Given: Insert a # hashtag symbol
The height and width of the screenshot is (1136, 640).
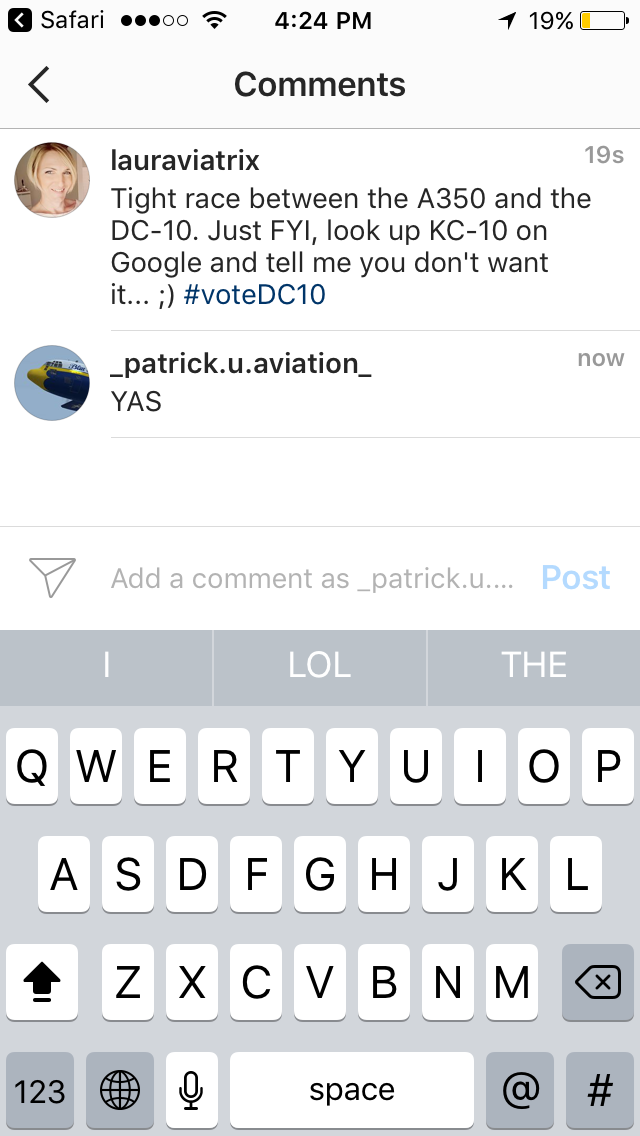Looking at the screenshot, I should pos(599,1090).
